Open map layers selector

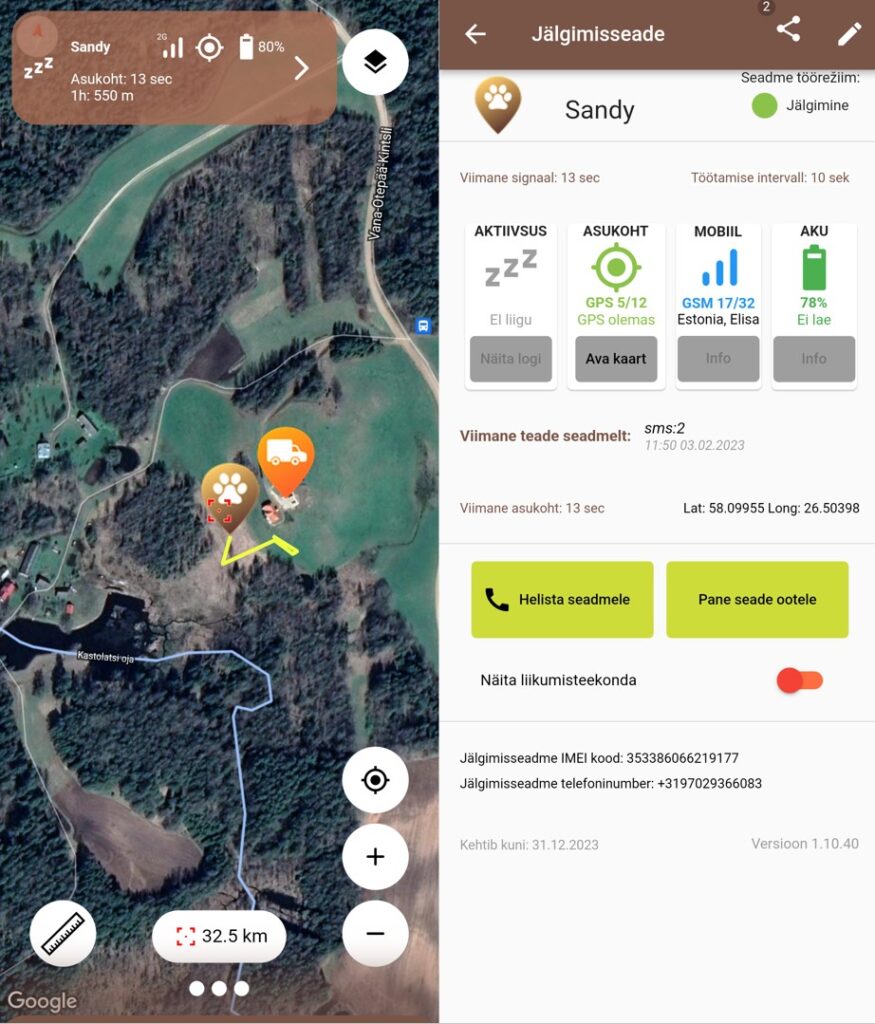[x=375, y=62]
